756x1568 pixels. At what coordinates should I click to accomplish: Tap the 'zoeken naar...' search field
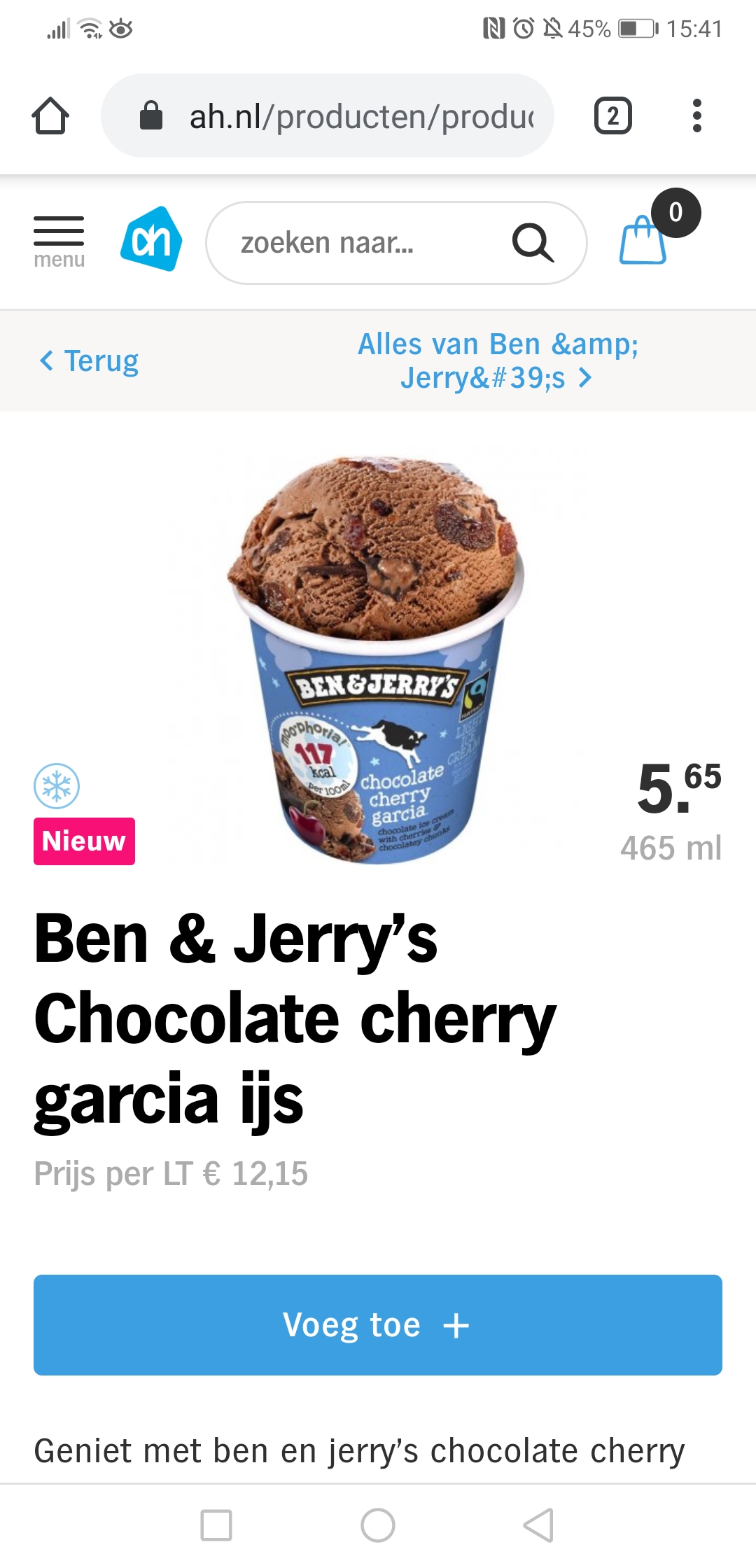pyautogui.click(x=350, y=243)
